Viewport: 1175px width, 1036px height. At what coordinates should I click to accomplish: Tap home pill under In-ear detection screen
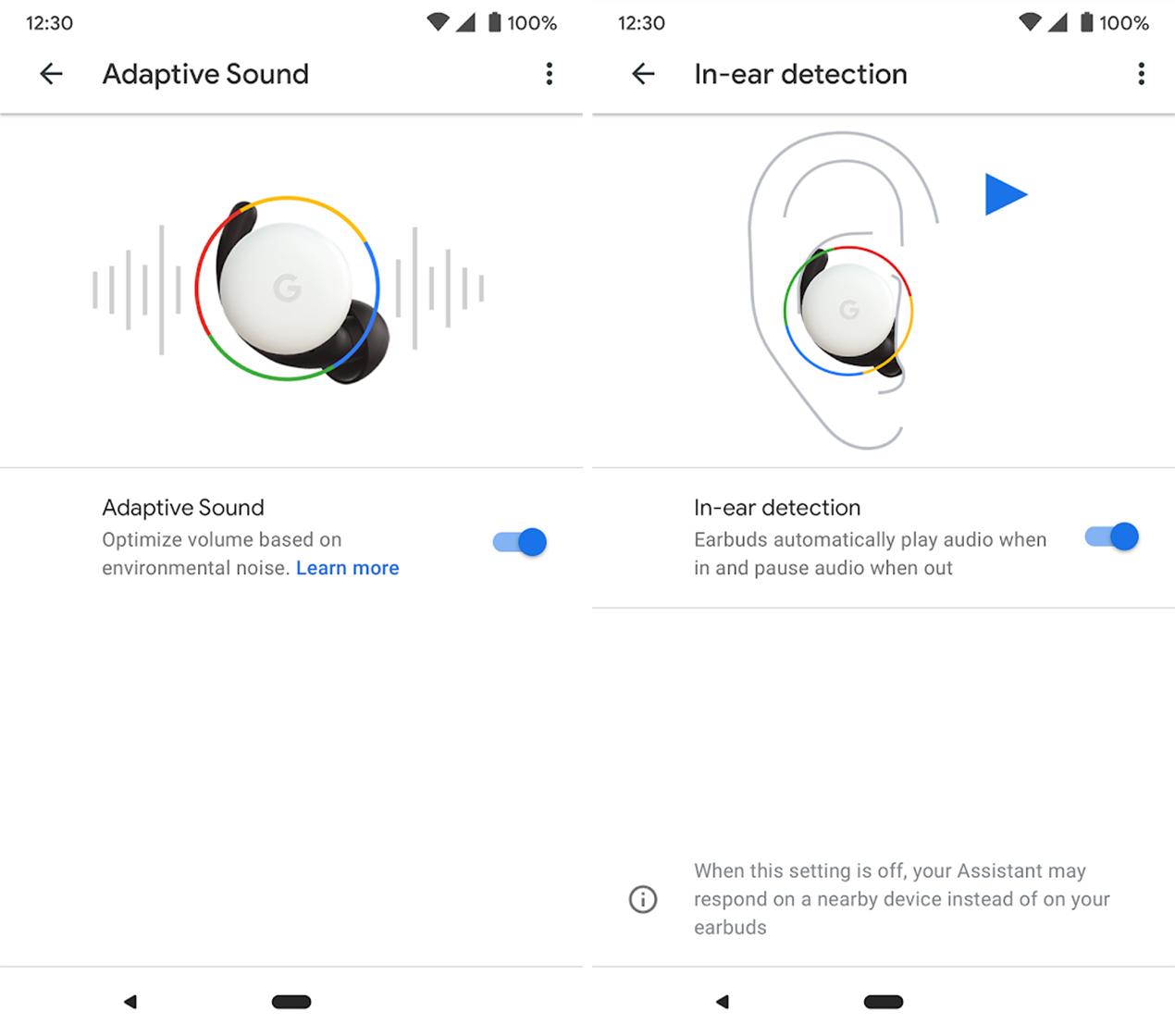tap(883, 1002)
